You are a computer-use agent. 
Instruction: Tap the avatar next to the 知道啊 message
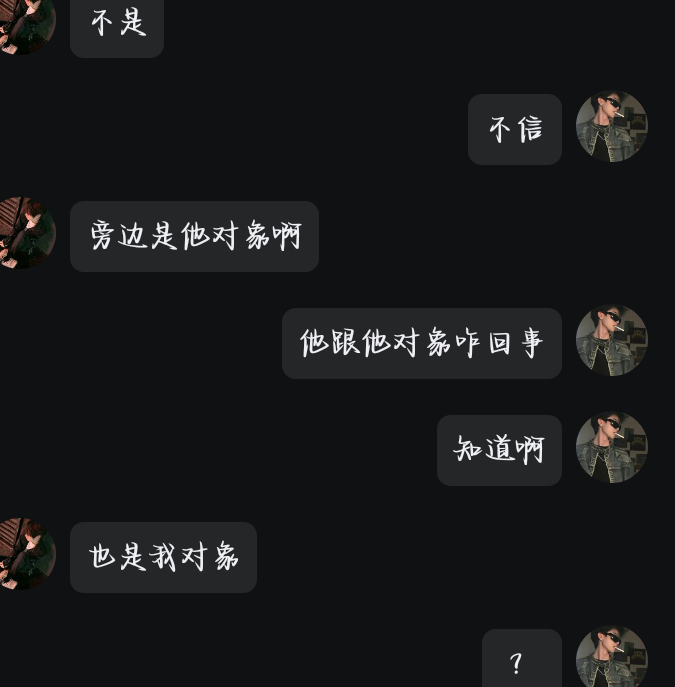tap(611, 448)
